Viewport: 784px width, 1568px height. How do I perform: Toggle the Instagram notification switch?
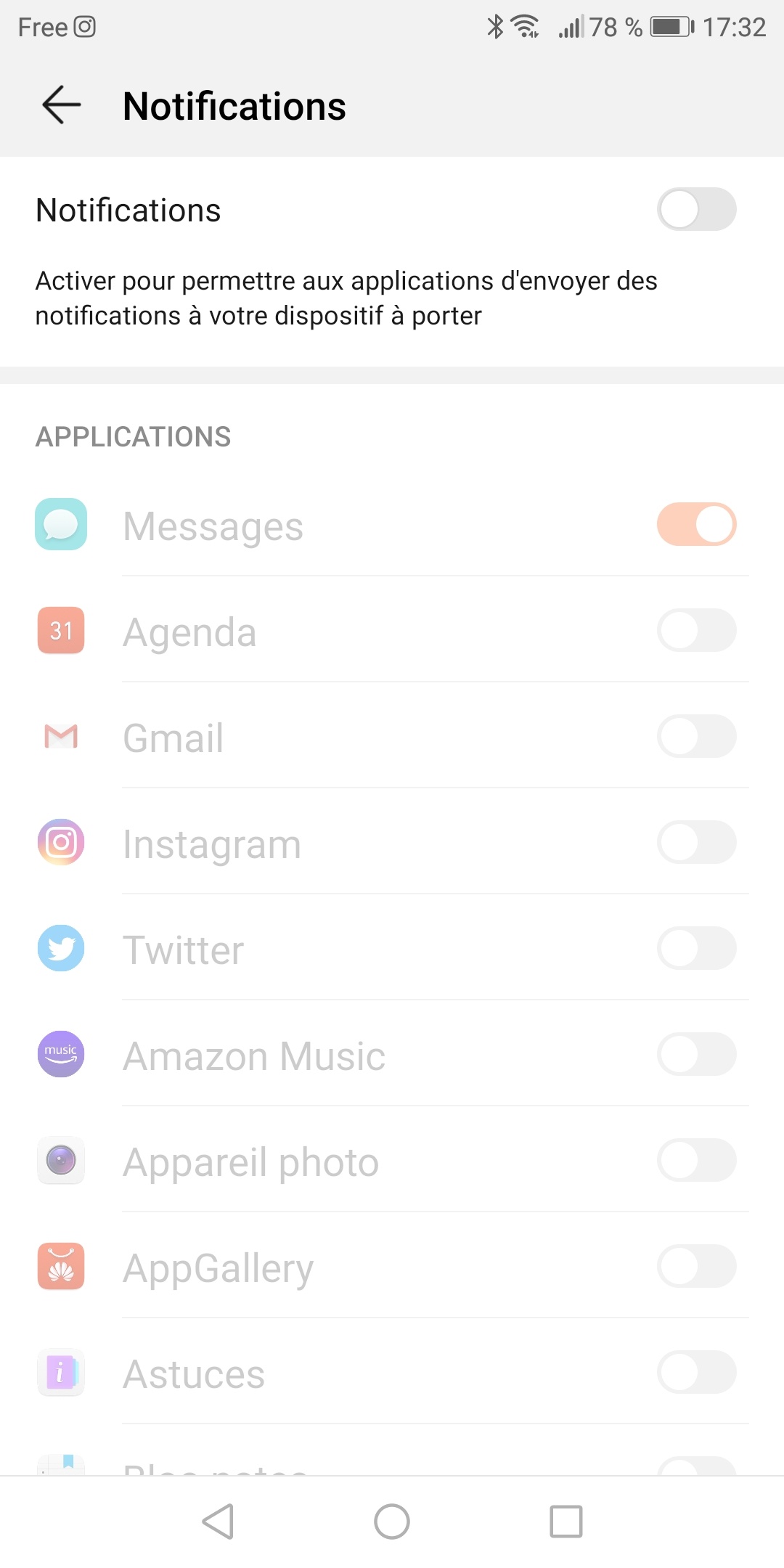(696, 842)
